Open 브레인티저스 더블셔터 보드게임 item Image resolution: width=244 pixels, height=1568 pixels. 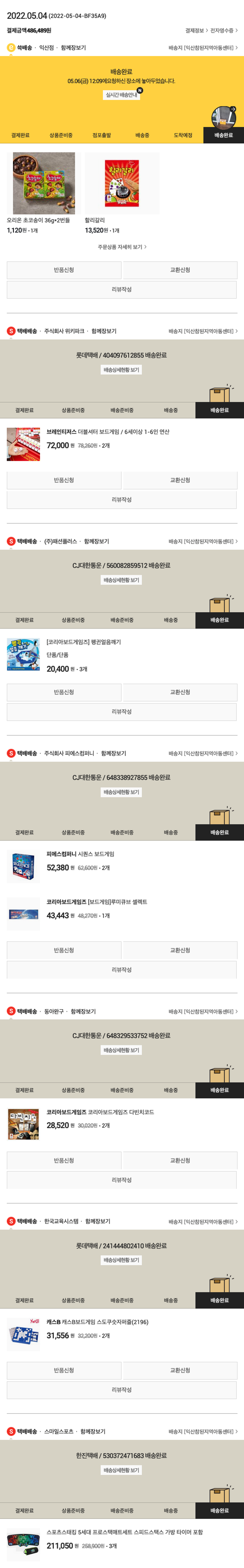[x=108, y=432]
